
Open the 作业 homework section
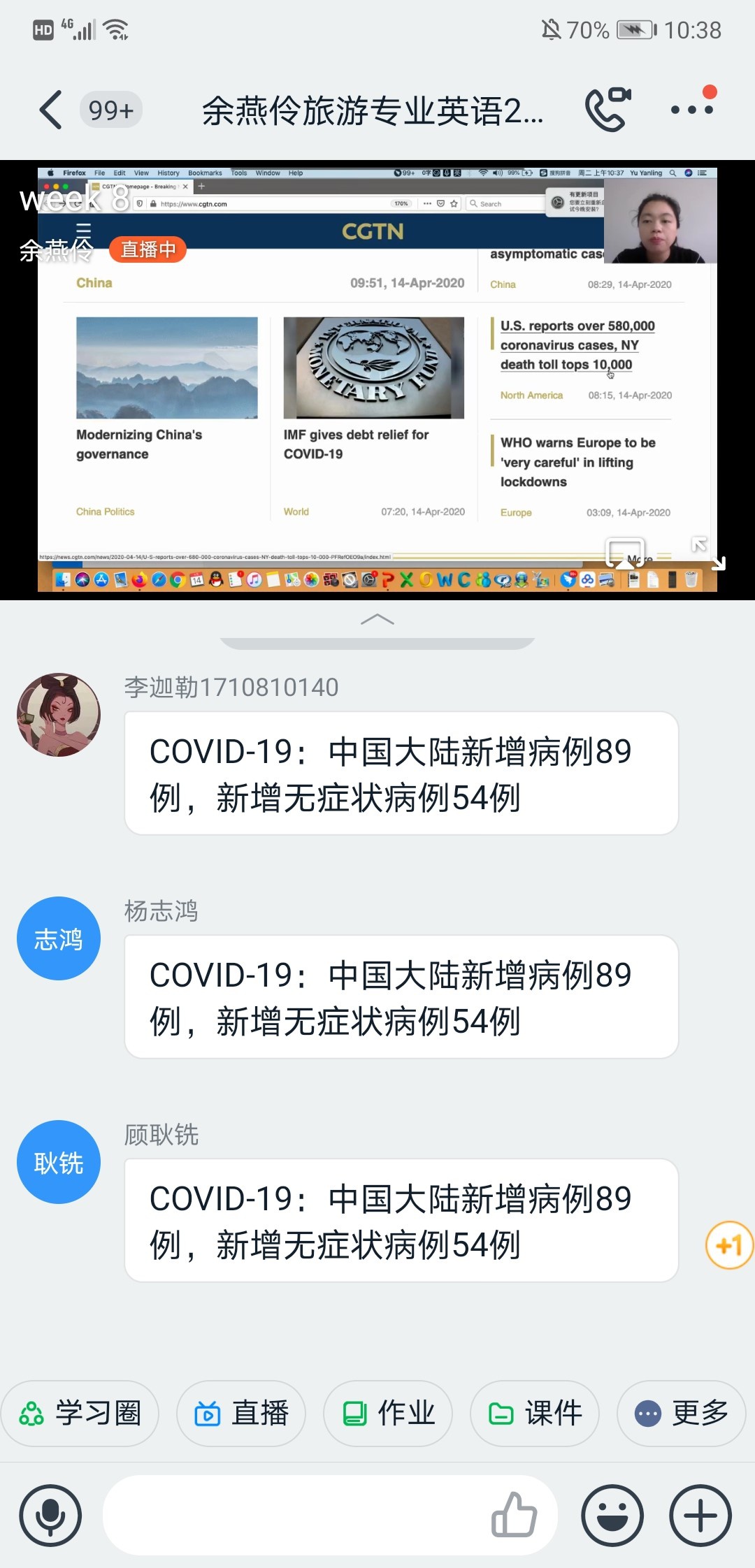tap(388, 1413)
